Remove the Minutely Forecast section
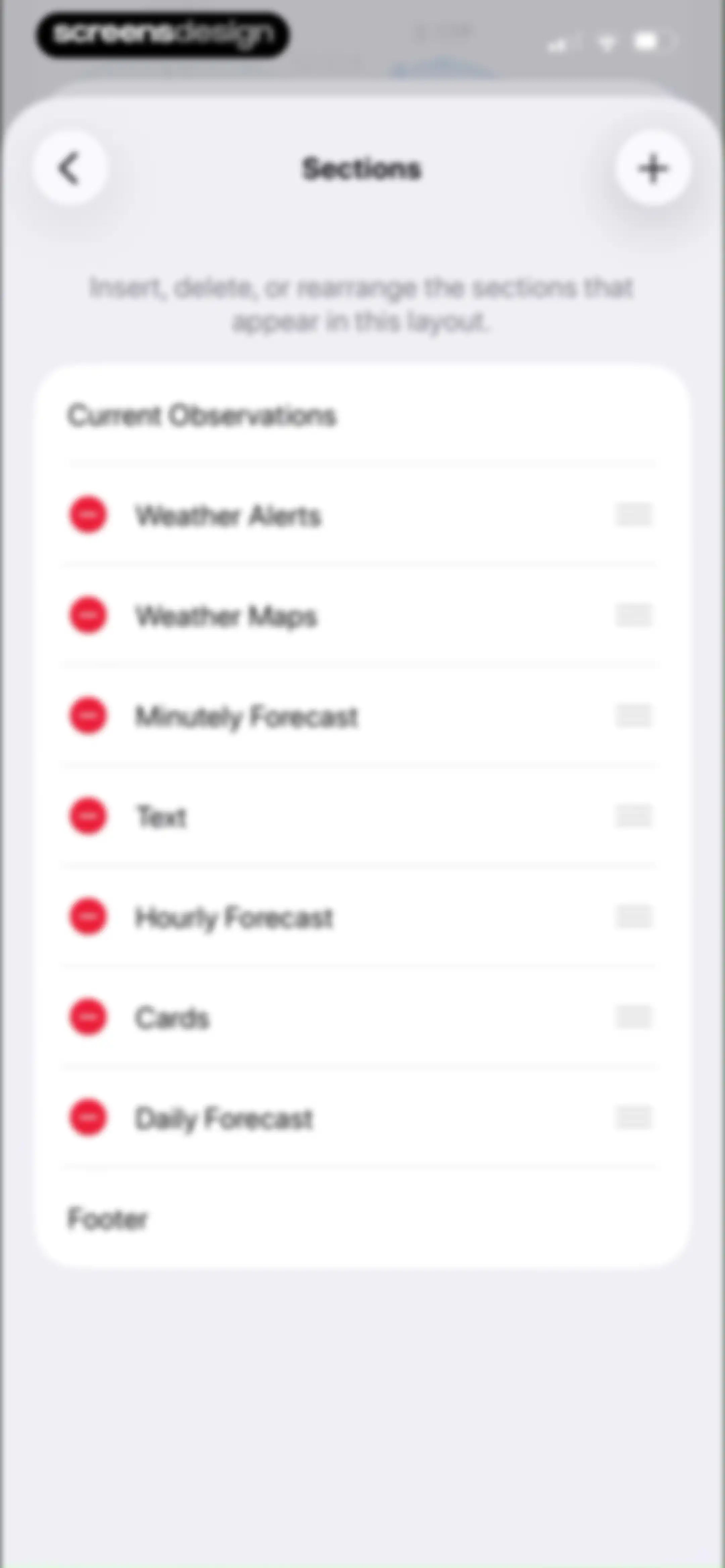This screenshot has width=725, height=1568. (88, 716)
